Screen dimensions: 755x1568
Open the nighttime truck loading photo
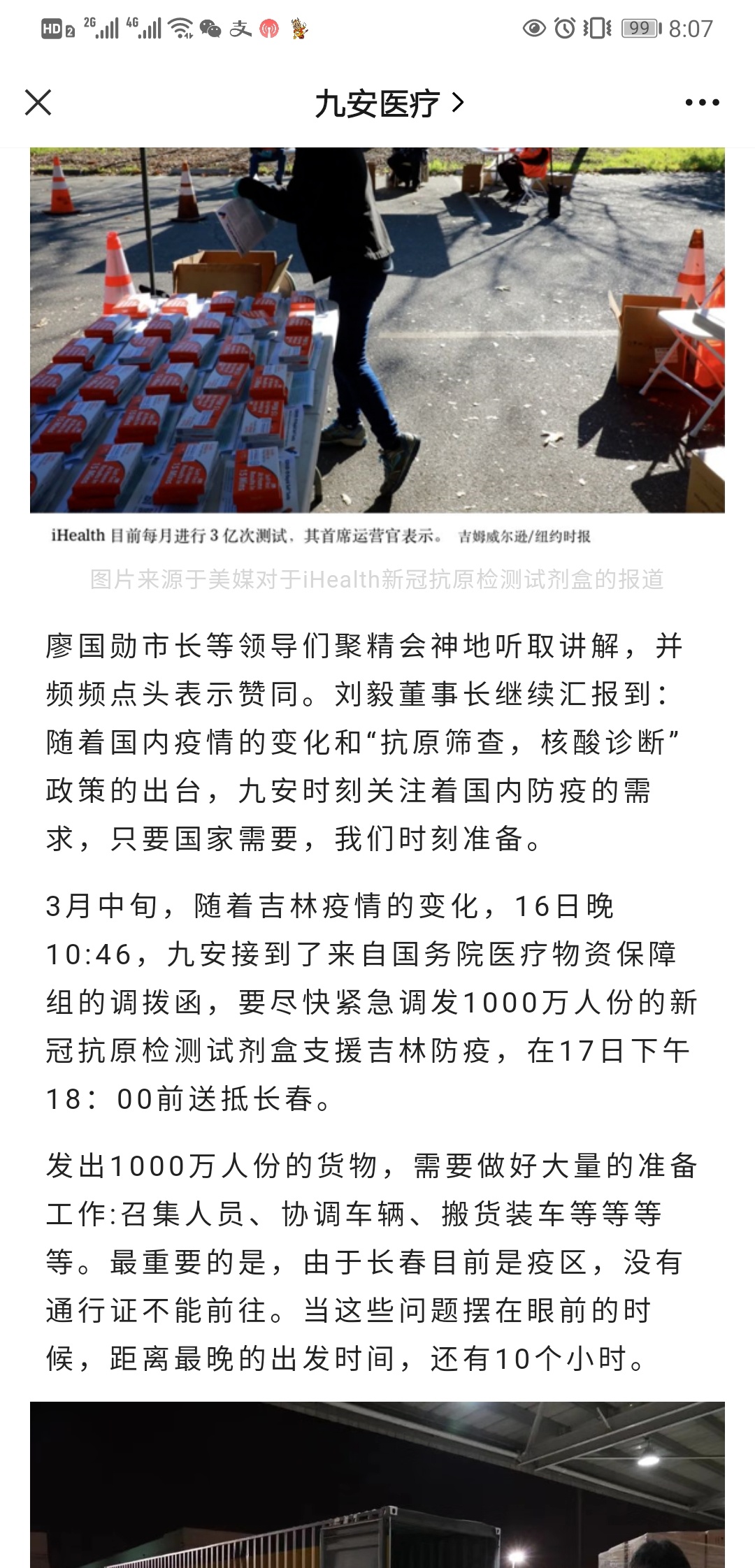coord(377,1484)
